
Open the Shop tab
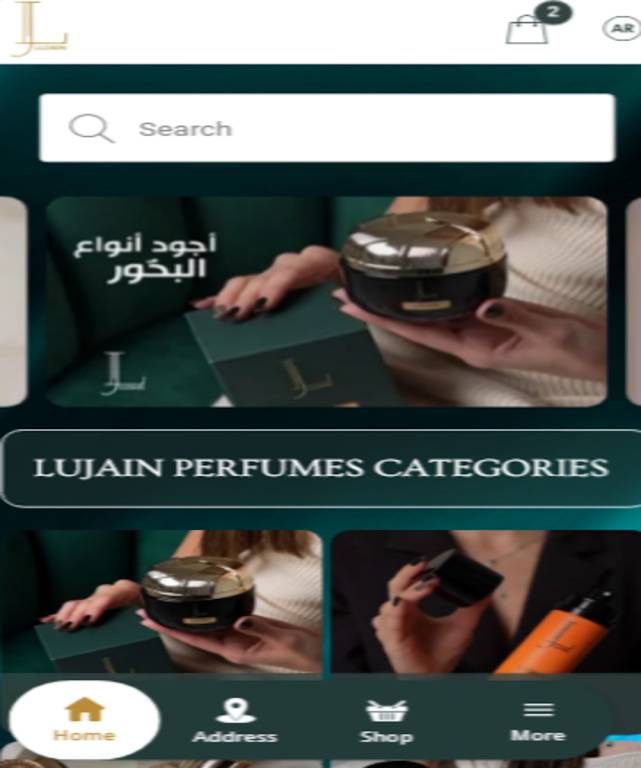tap(386, 720)
